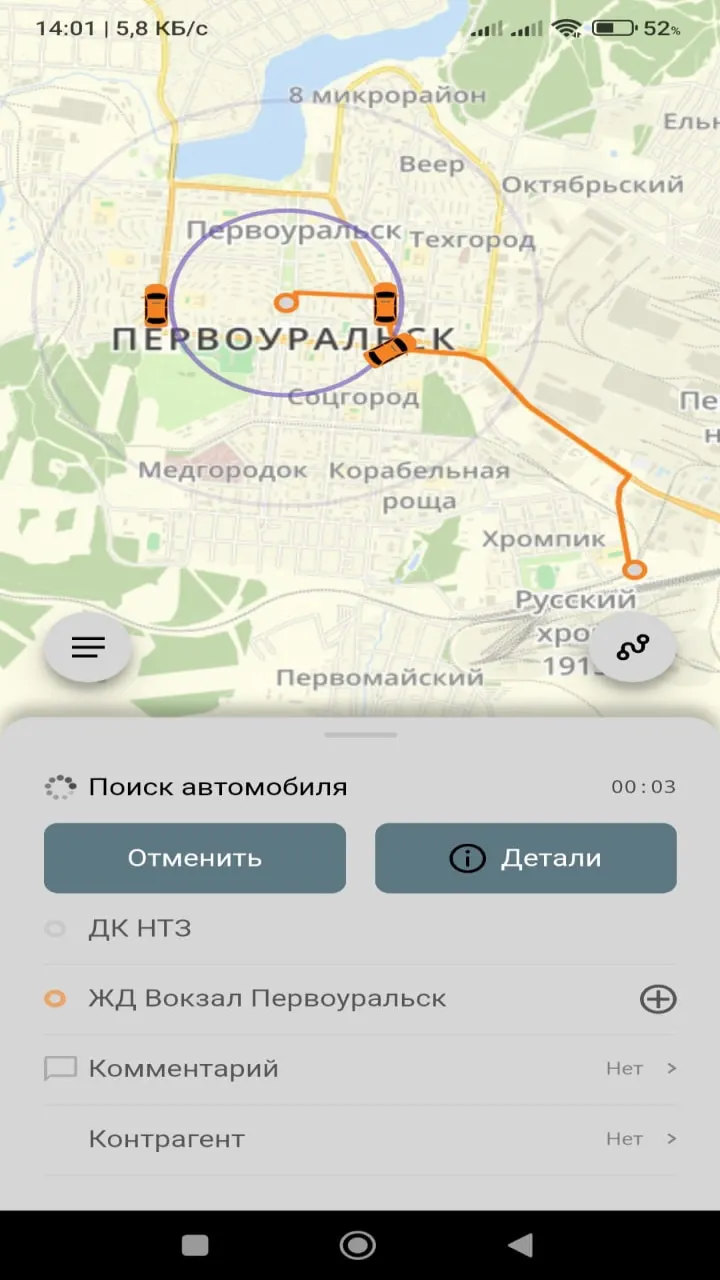
Task: Expand the bottom sheet handle
Action: click(360, 734)
